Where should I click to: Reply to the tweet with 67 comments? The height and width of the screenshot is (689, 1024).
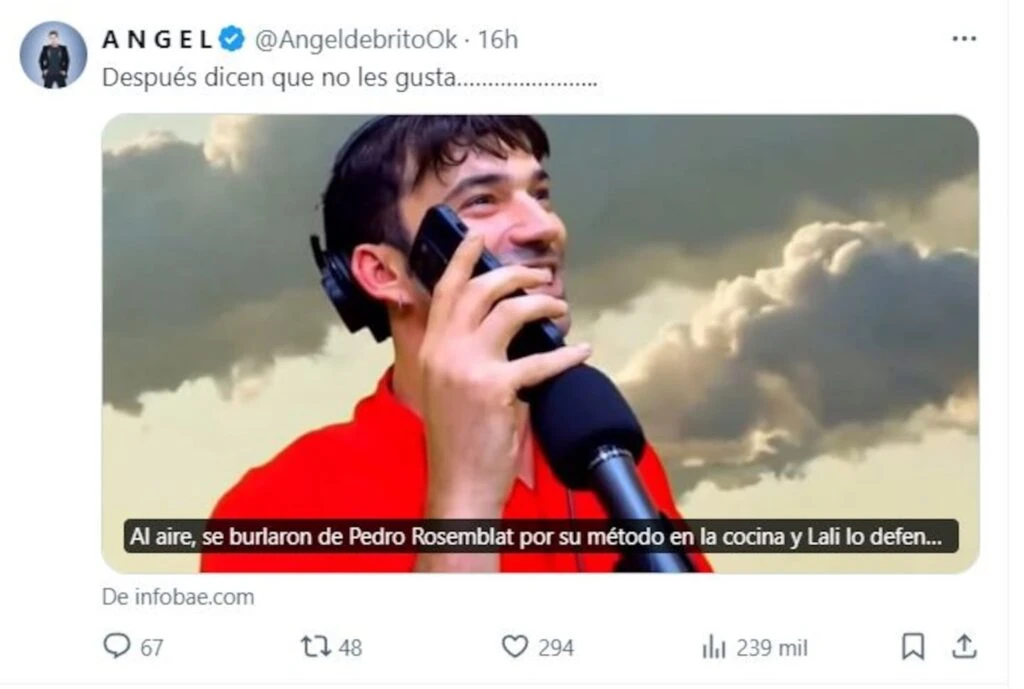point(118,647)
